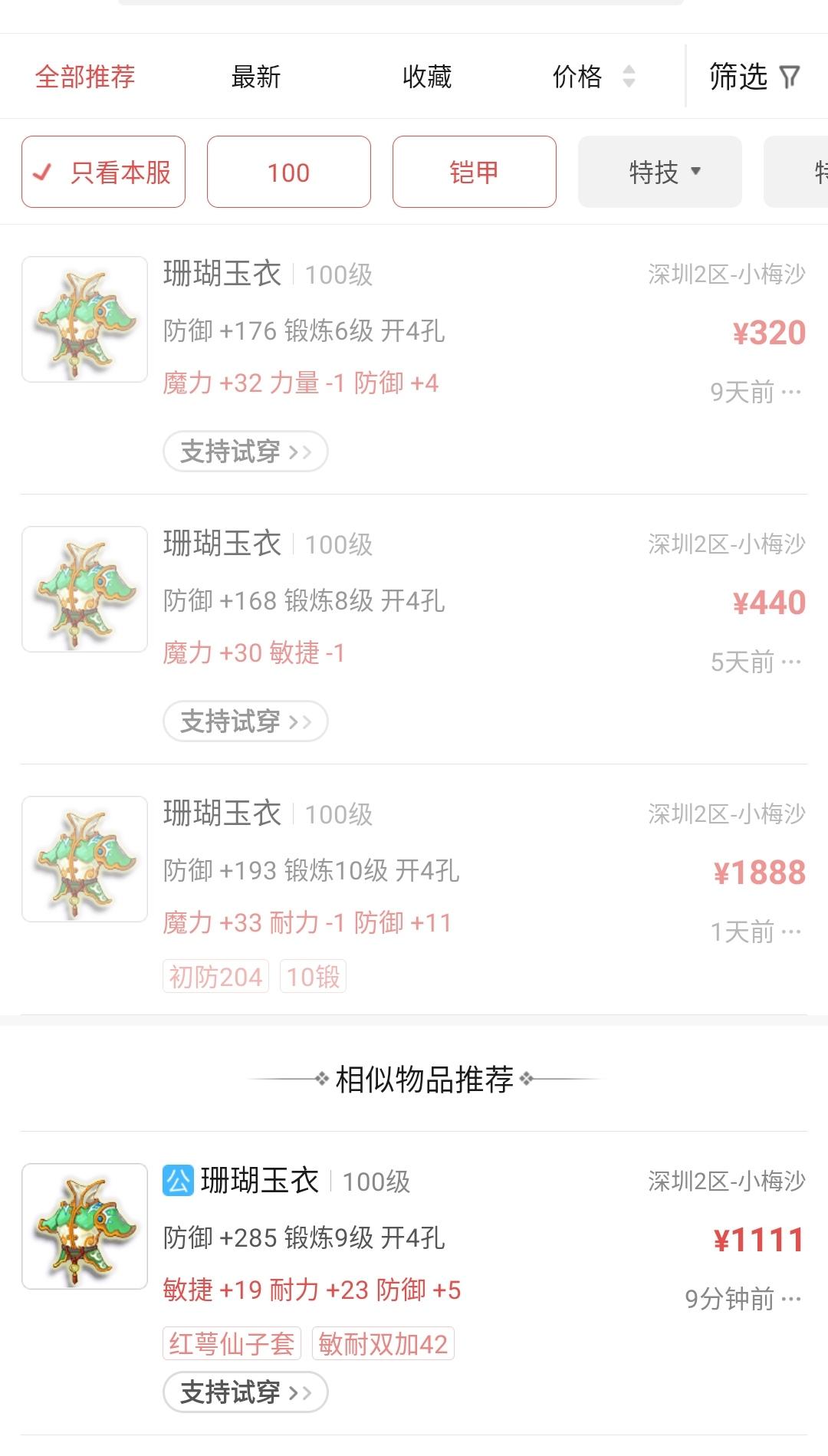Try on the ¥1111 item via 支持试穿
This screenshot has width=828, height=1456.
[245, 1392]
